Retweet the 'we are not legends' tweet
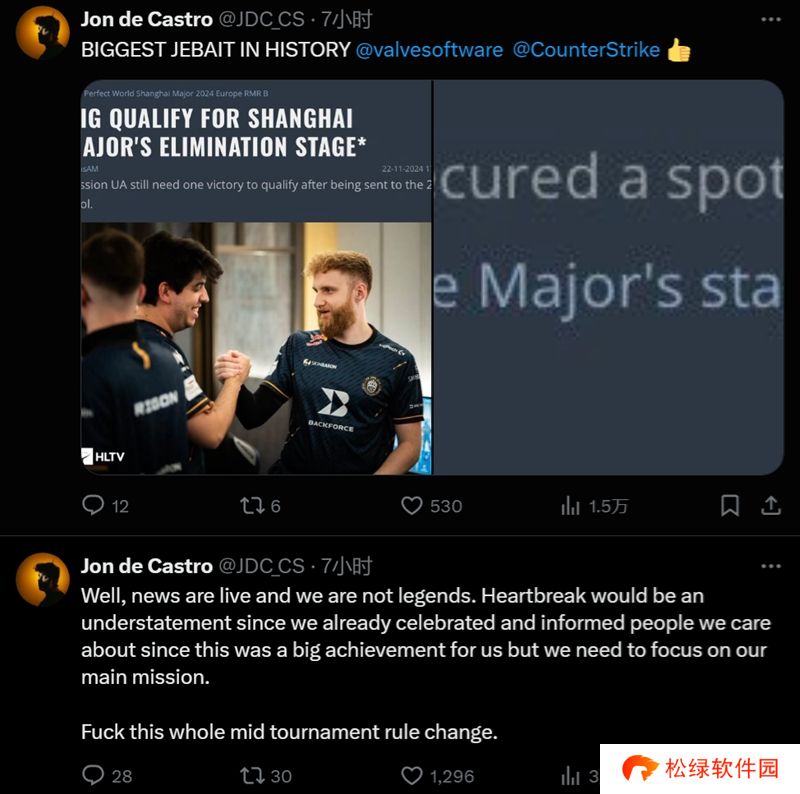 tap(251, 775)
